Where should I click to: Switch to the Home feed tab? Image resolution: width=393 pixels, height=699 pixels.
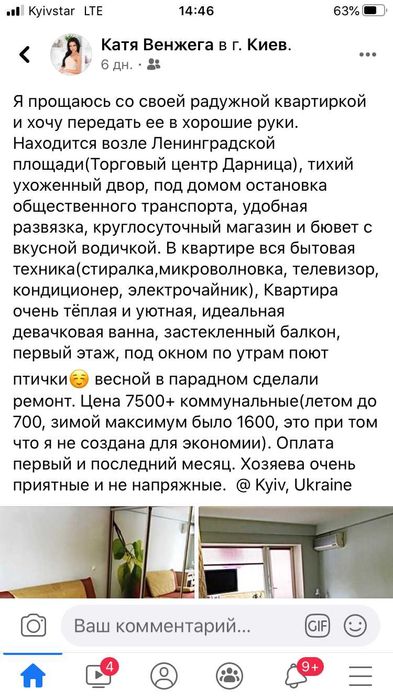33,676
